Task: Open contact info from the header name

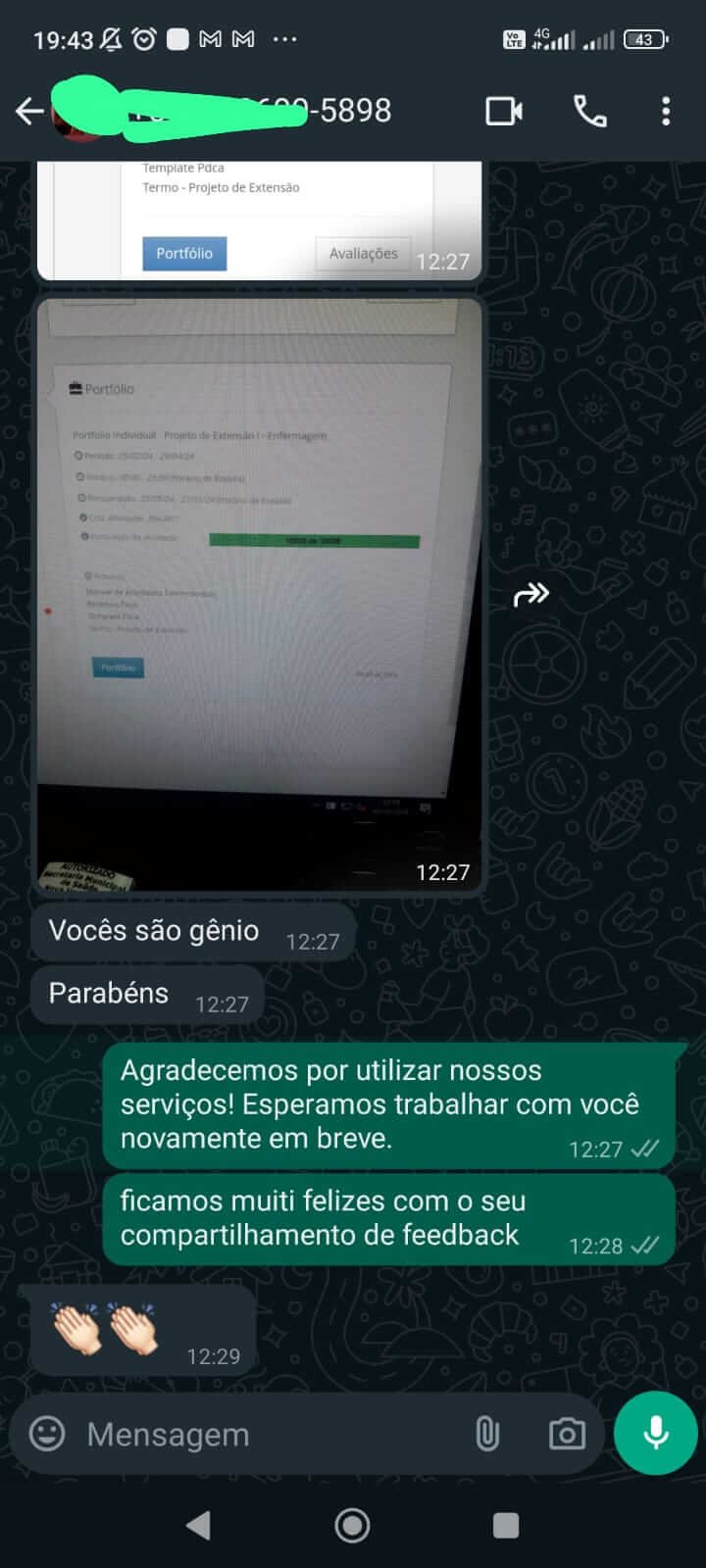Action: [255, 112]
